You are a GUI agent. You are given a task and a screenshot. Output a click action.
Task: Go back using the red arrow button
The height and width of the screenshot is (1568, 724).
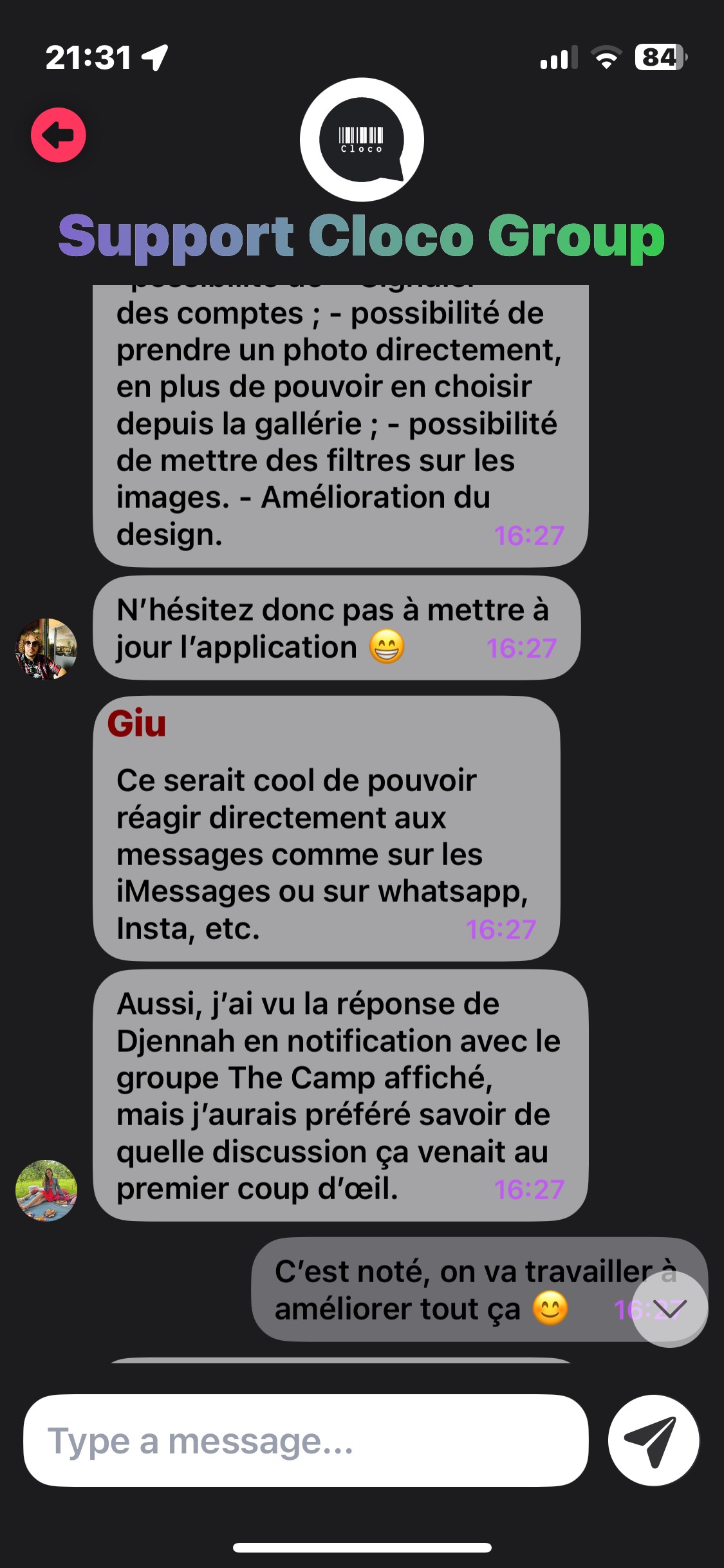(59, 135)
